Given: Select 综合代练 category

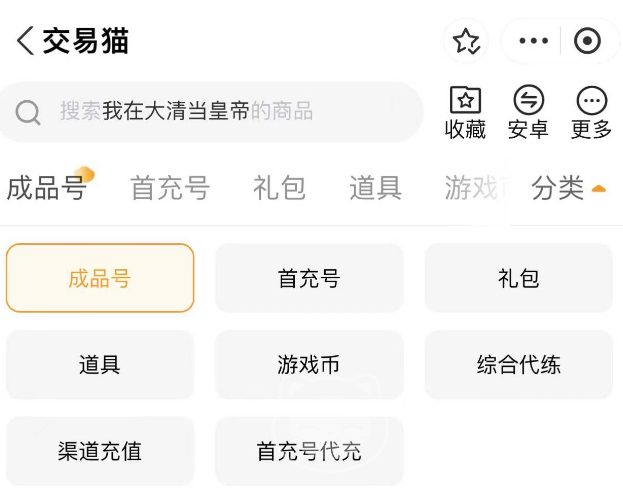Looking at the screenshot, I should (518, 365).
